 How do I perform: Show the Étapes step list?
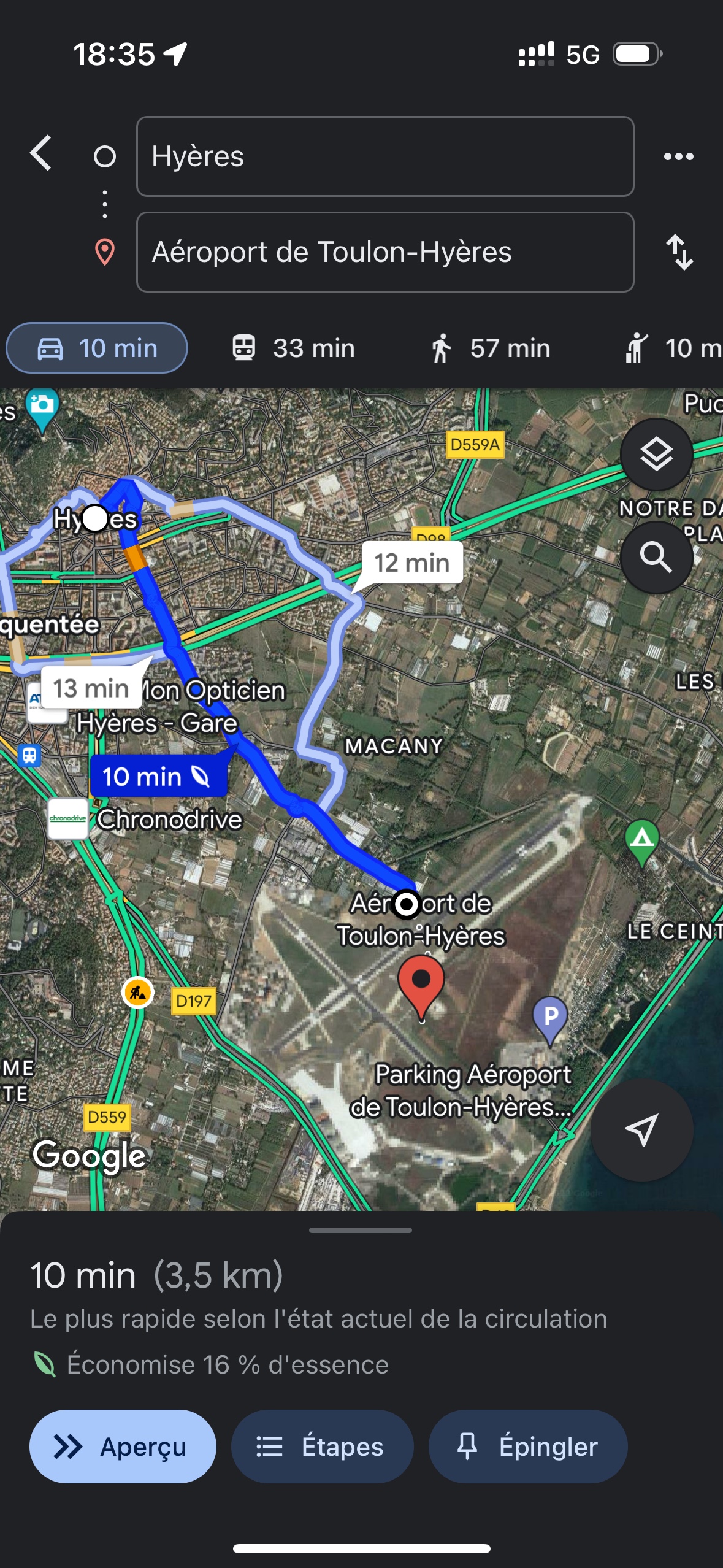click(322, 1446)
